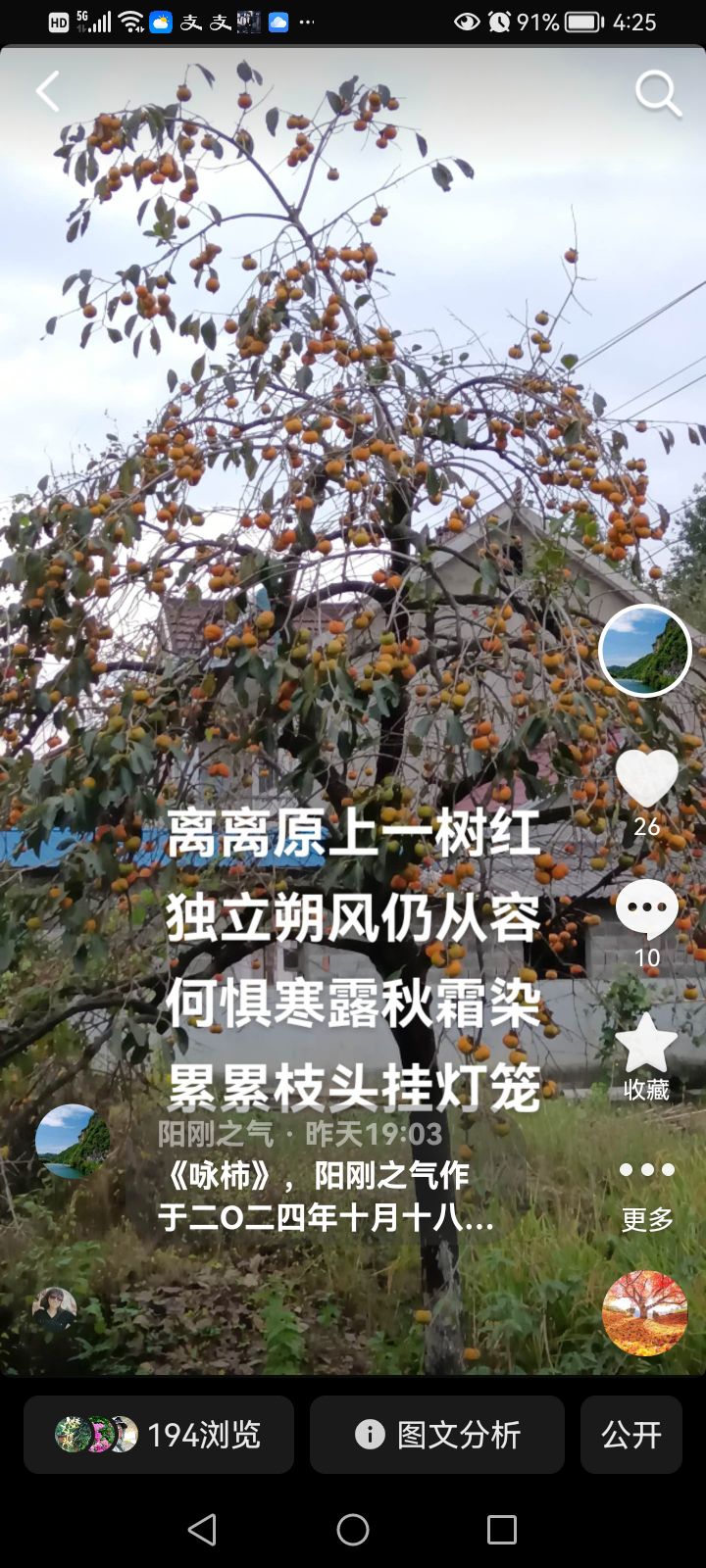Tap the 收藏 star to save the post
706x1568 pixels.
point(646,1046)
